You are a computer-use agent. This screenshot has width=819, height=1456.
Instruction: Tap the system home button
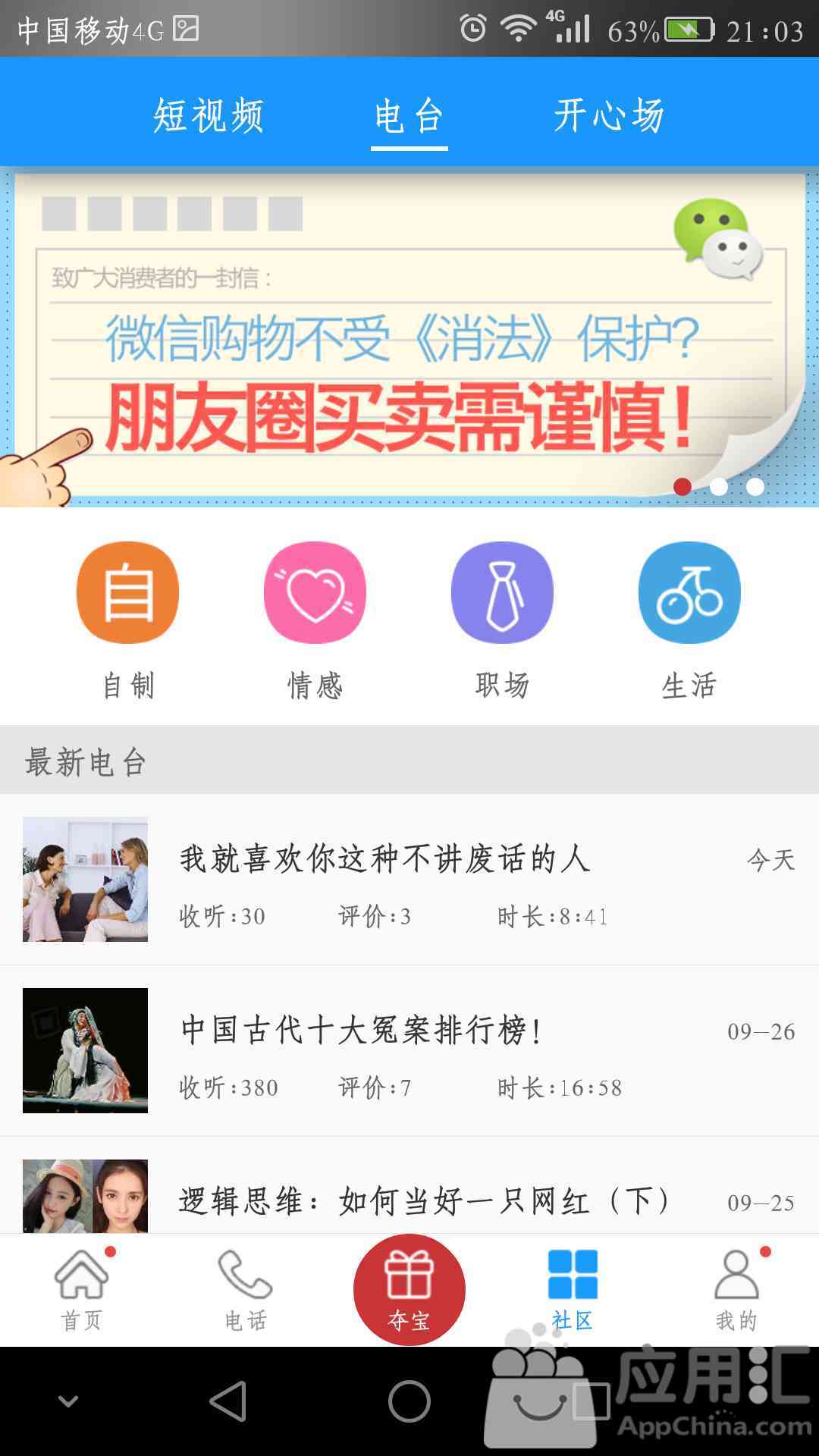click(409, 1401)
